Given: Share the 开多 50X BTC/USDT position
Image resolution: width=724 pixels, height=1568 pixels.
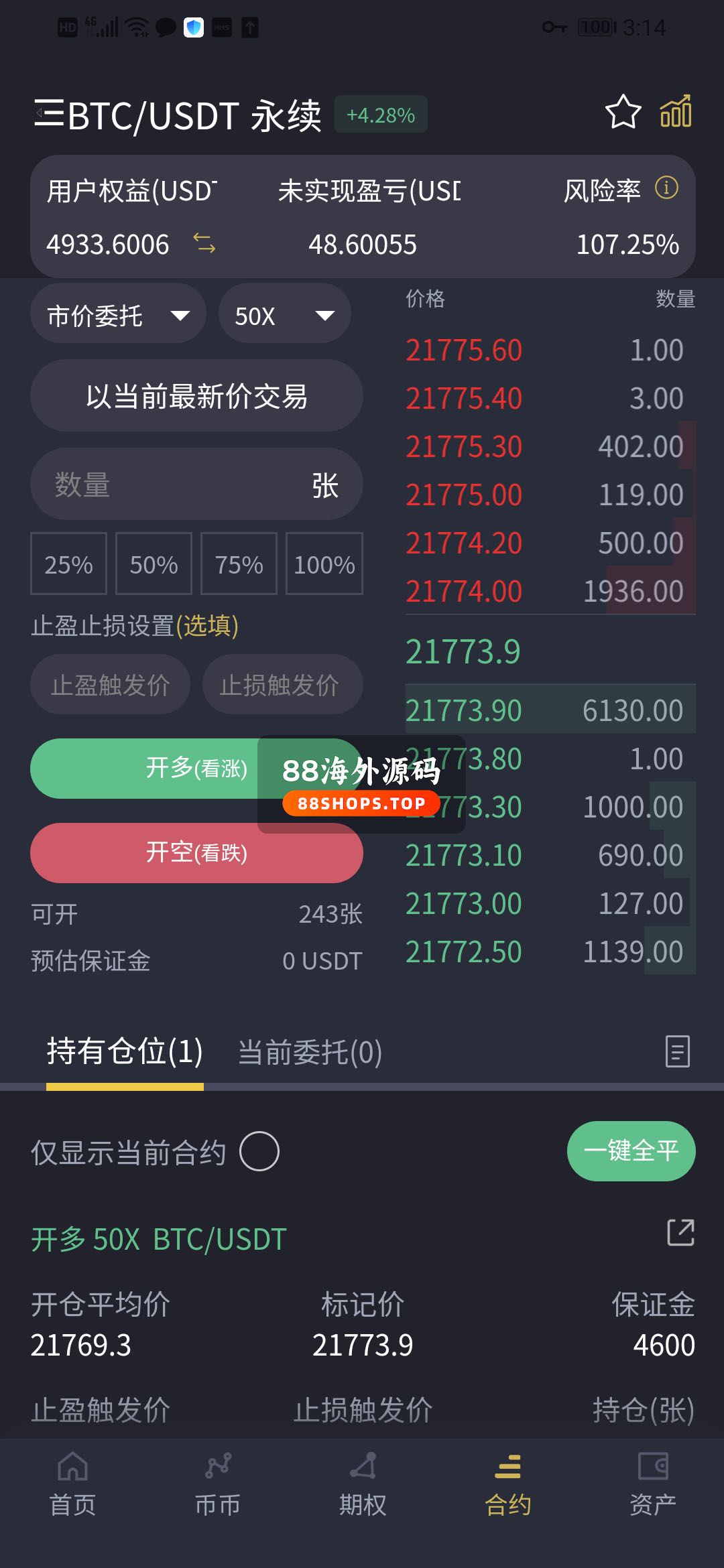Looking at the screenshot, I should pos(680,1233).
